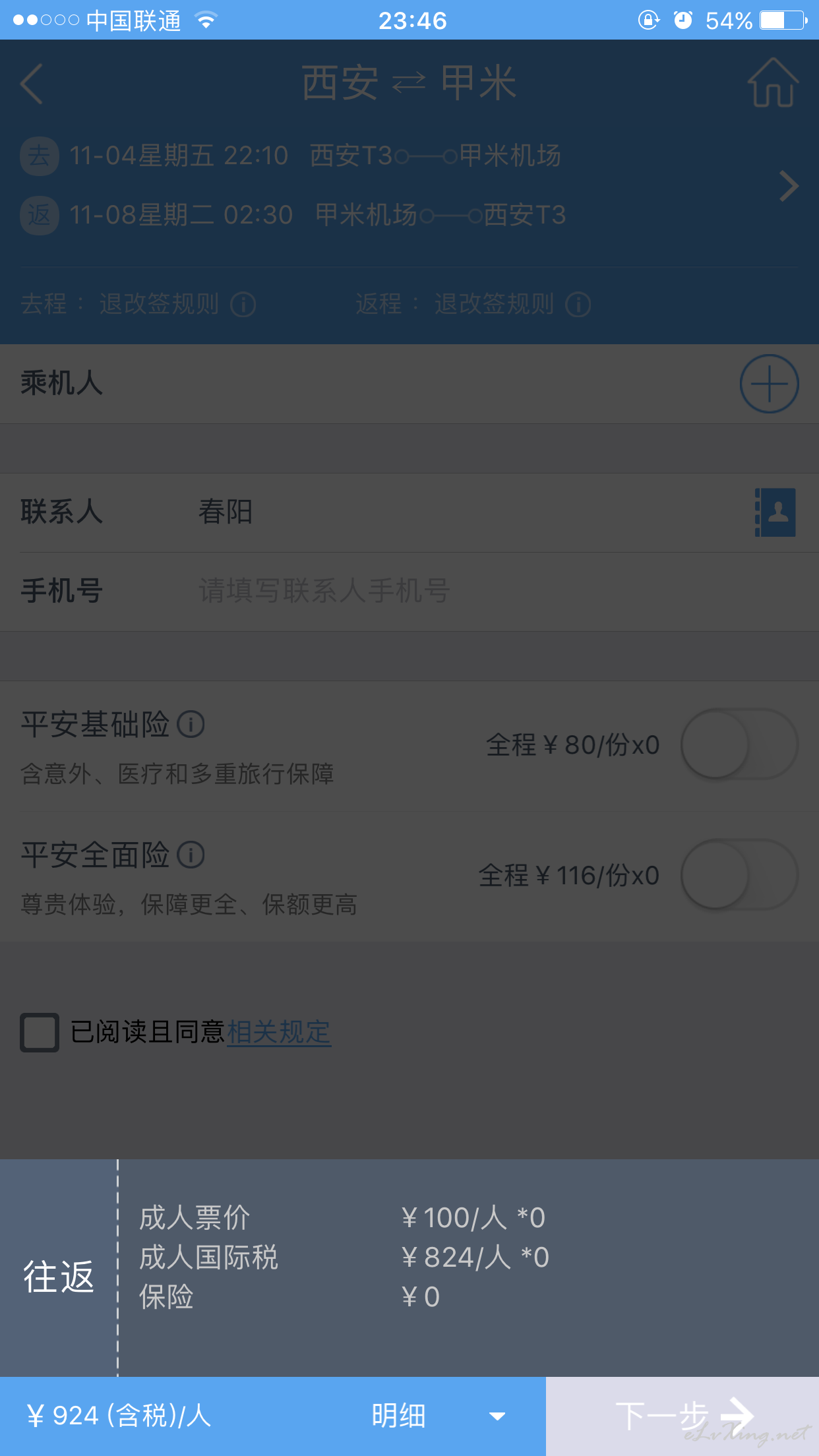Screen dimensions: 819x1456
Task: Proceed with the 下一步 button
Action: pos(682,1416)
